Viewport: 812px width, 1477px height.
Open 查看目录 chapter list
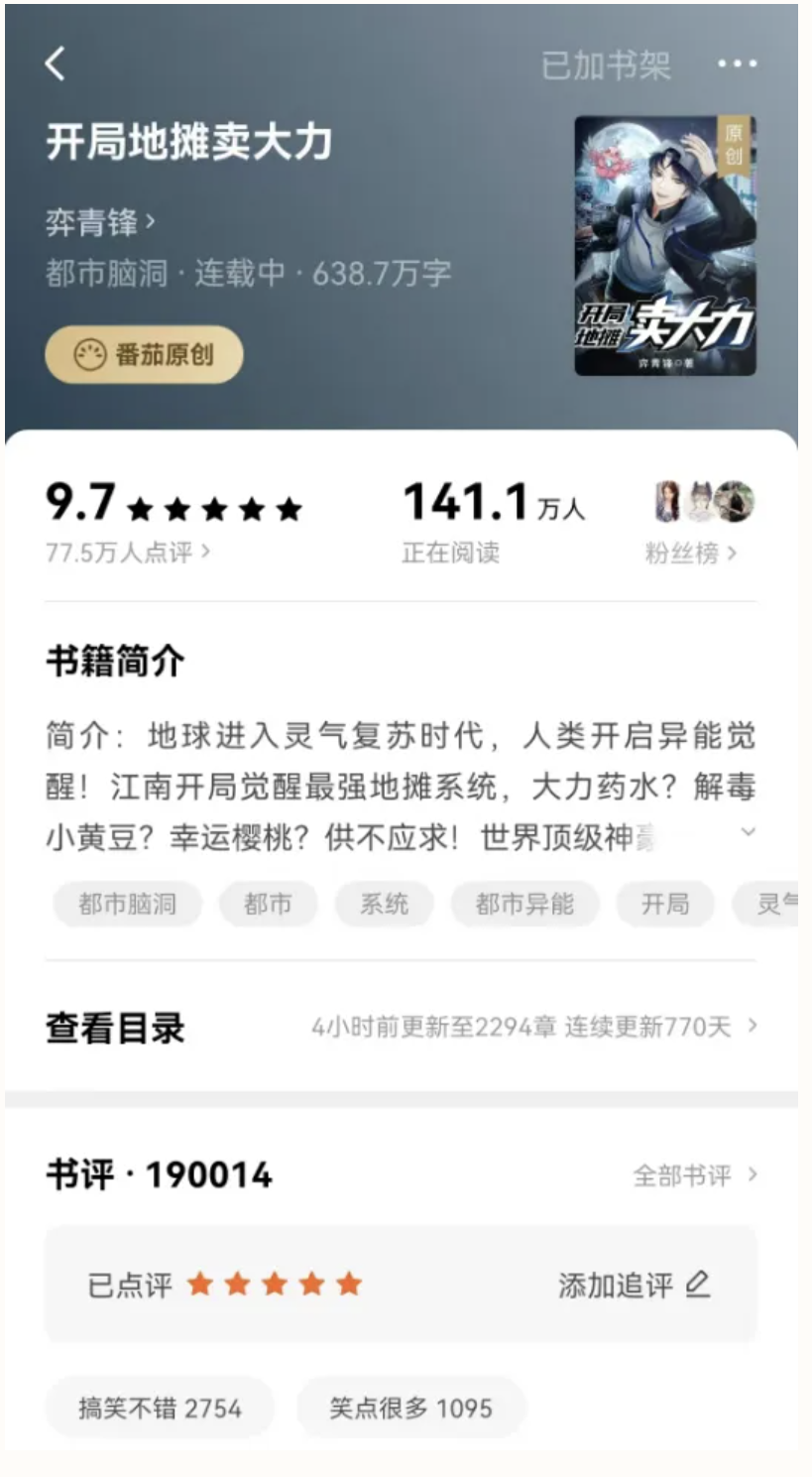click(x=401, y=1027)
